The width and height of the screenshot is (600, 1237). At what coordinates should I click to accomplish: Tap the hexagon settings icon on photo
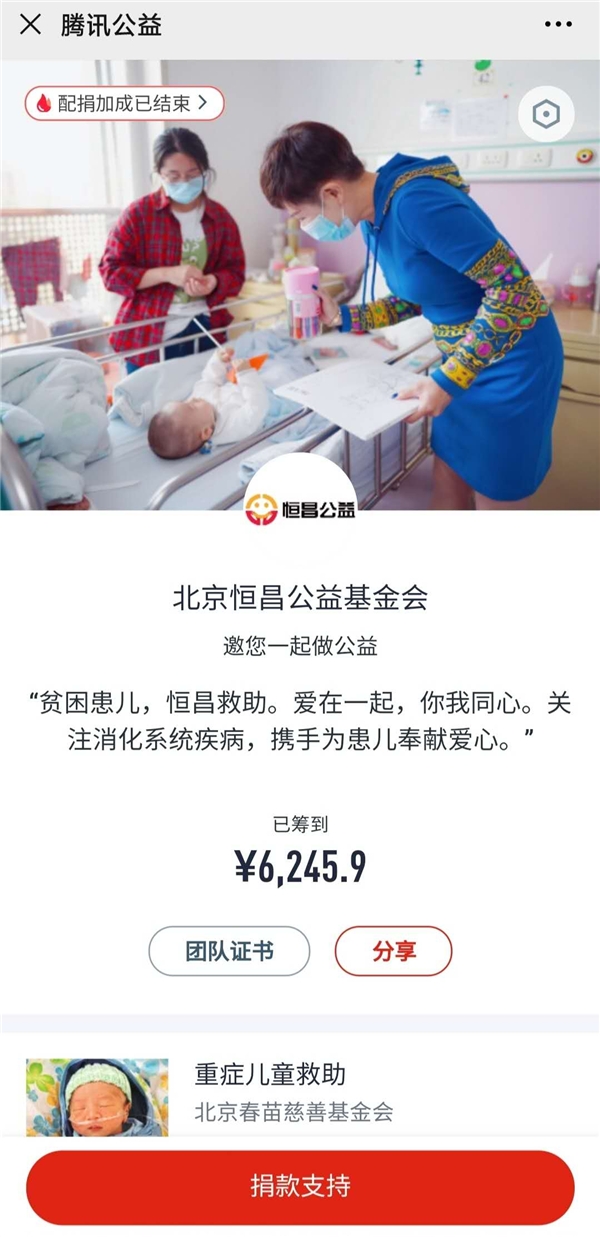click(x=546, y=115)
